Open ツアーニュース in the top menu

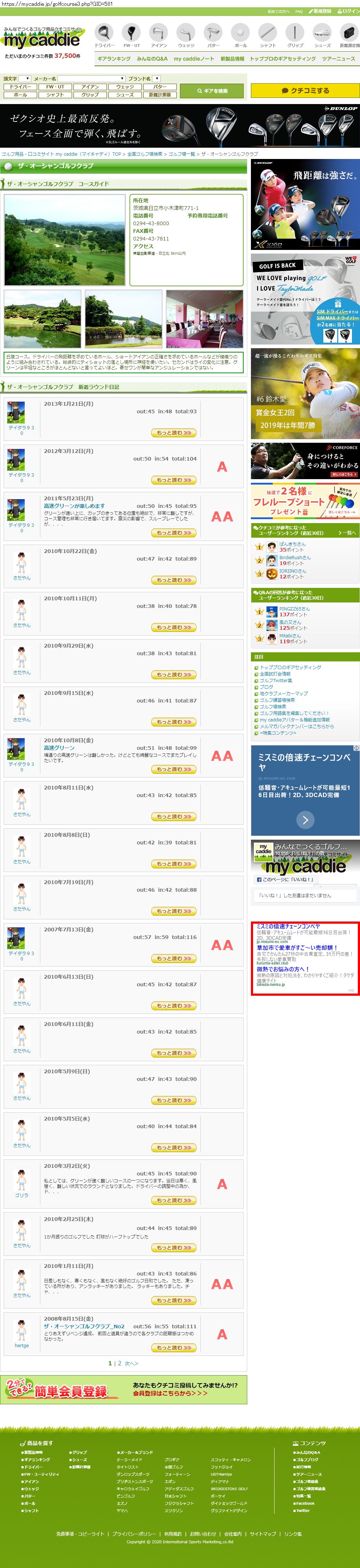pyautogui.click(x=339, y=59)
